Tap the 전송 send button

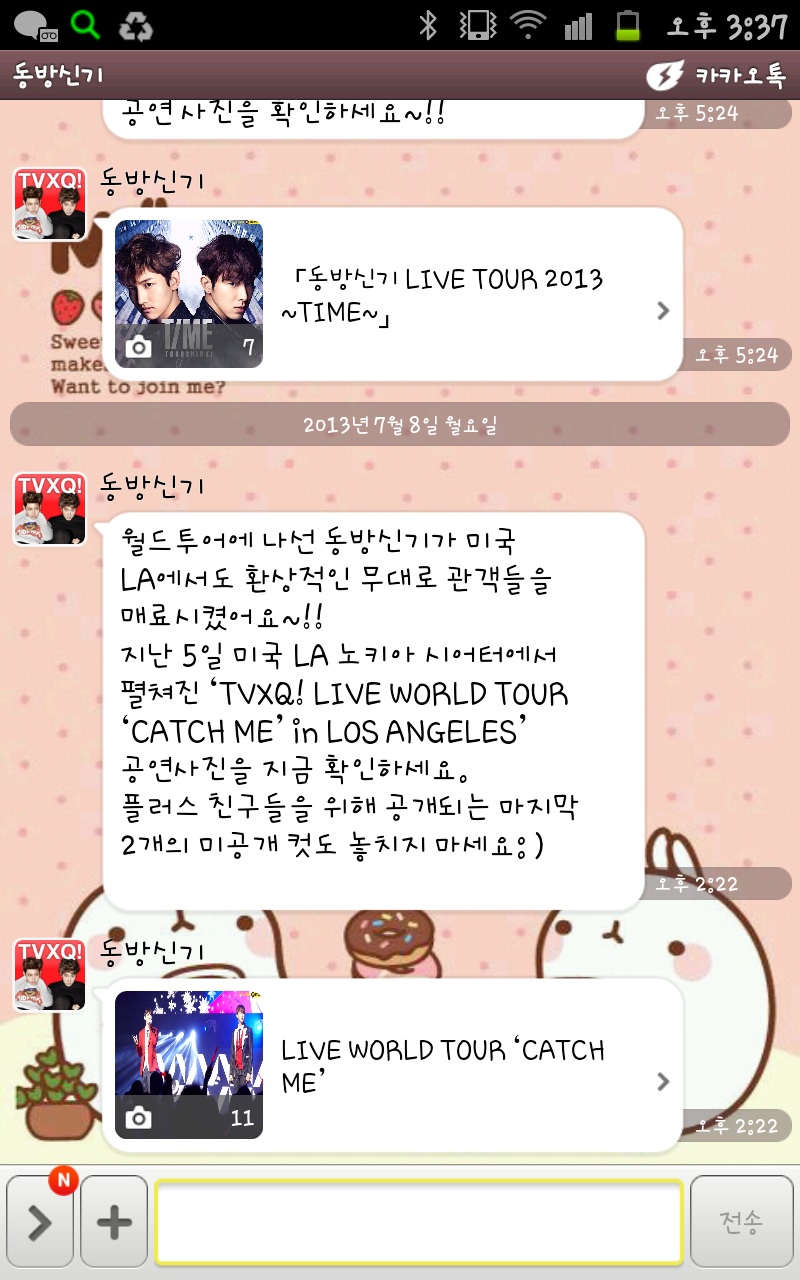pyautogui.click(x=740, y=1221)
